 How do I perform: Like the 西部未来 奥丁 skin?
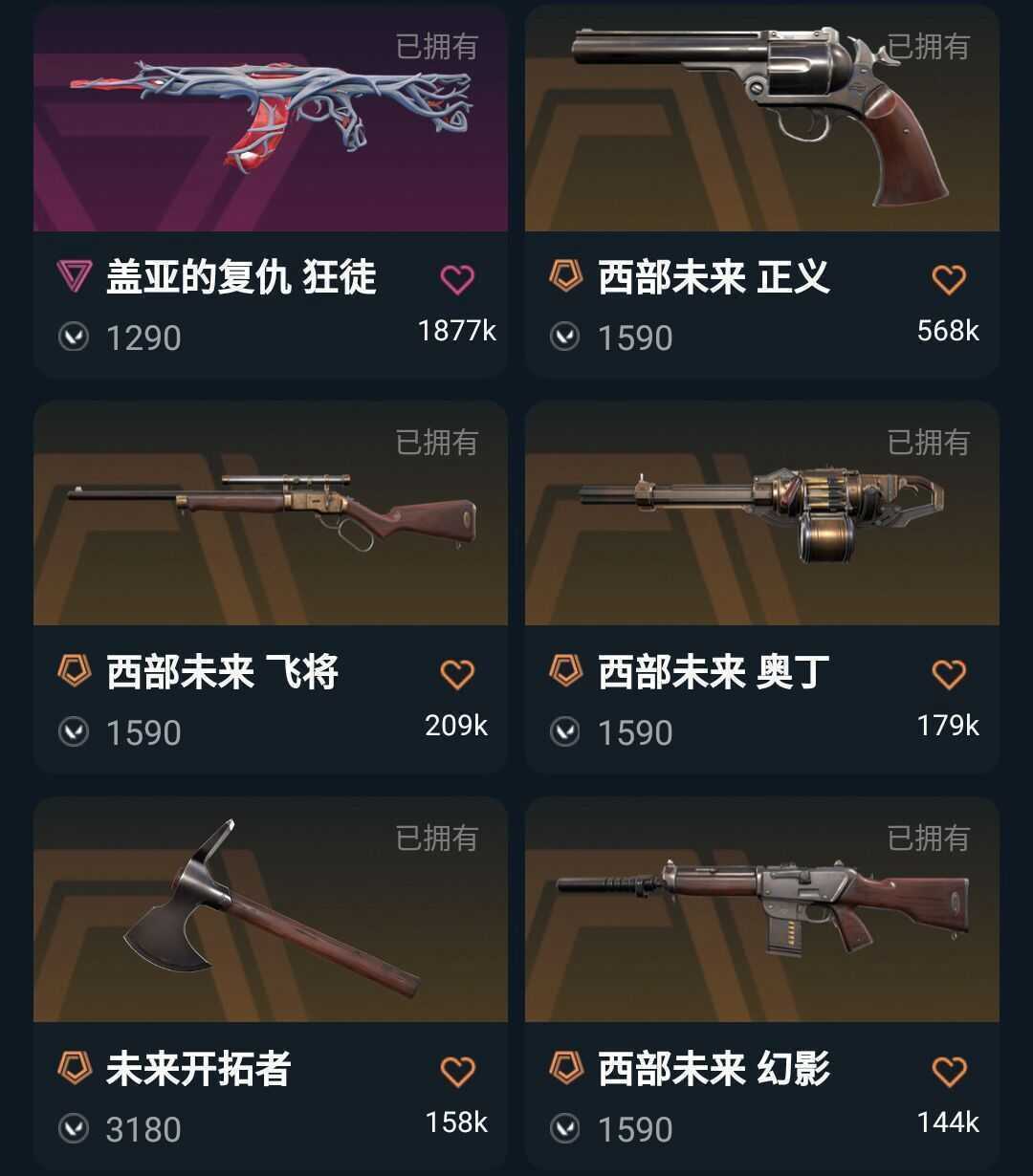point(948,675)
